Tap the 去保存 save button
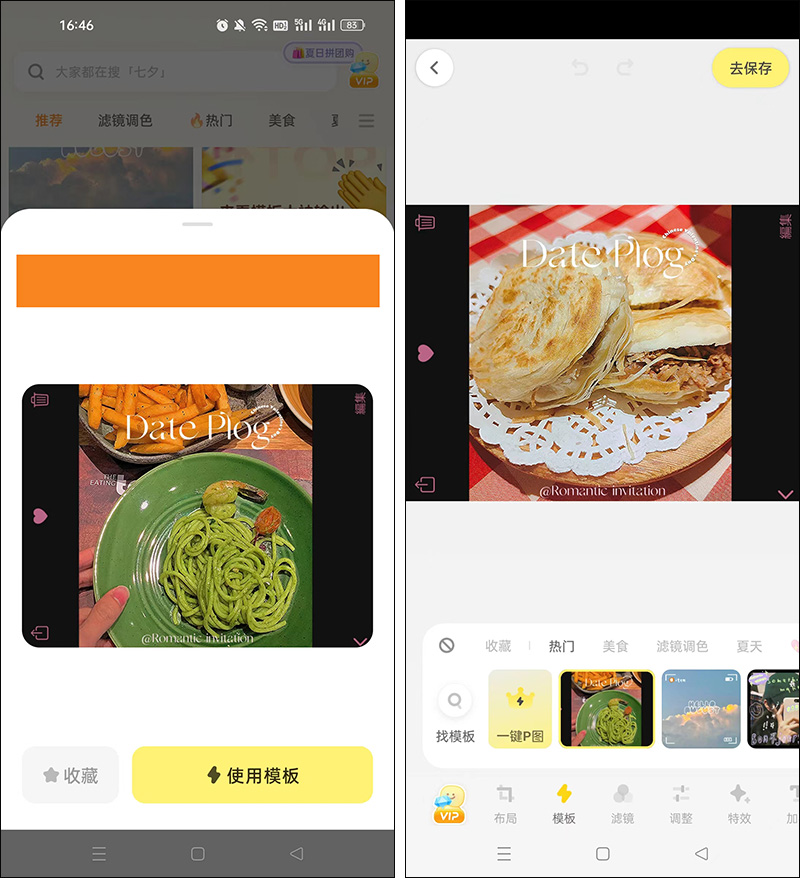Image resolution: width=800 pixels, height=878 pixels. pyautogui.click(x=750, y=68)
